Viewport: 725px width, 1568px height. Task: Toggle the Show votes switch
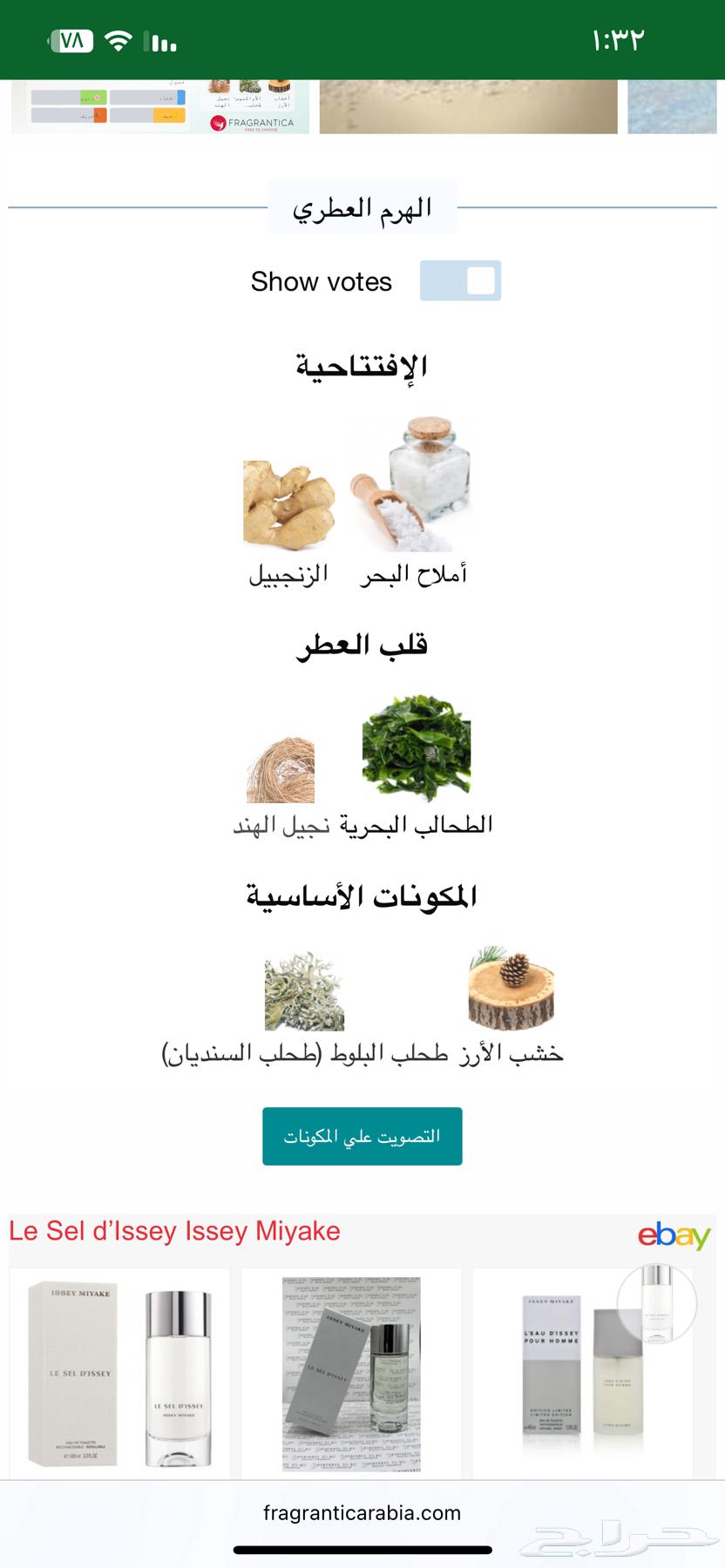pos(460,280)
